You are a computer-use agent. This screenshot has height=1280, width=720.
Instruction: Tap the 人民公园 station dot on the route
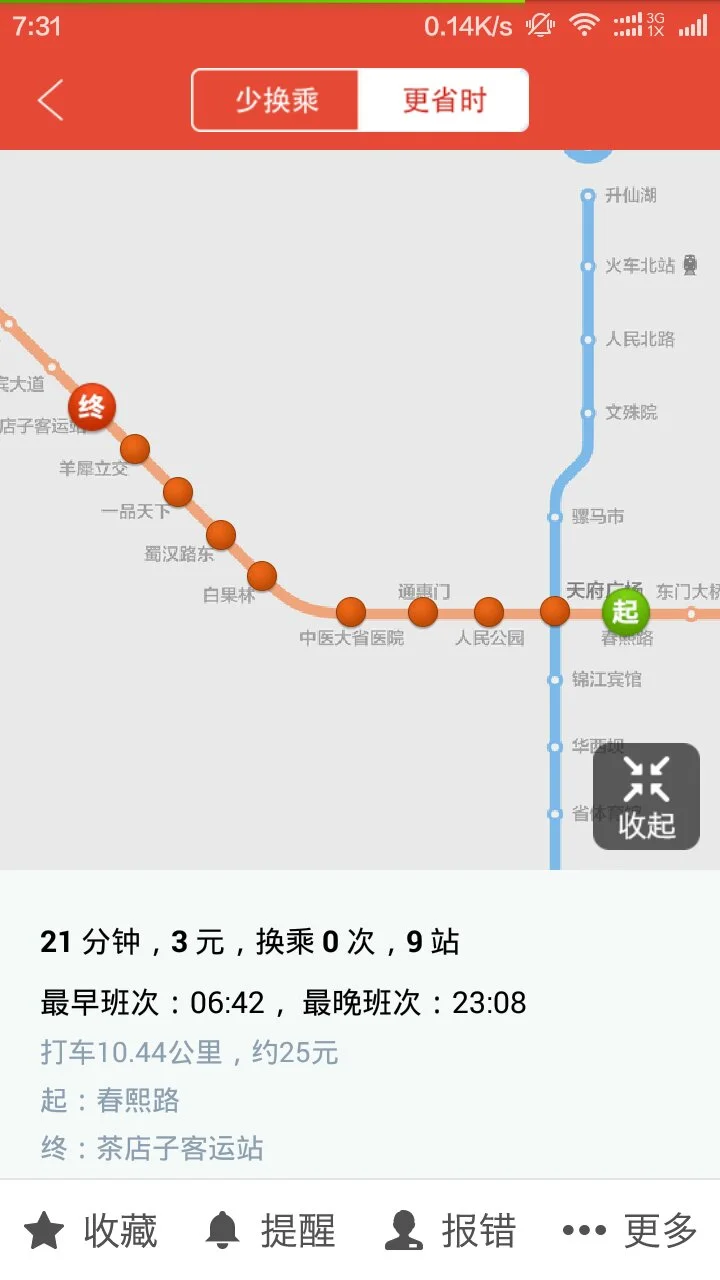(x=488, y=612)
